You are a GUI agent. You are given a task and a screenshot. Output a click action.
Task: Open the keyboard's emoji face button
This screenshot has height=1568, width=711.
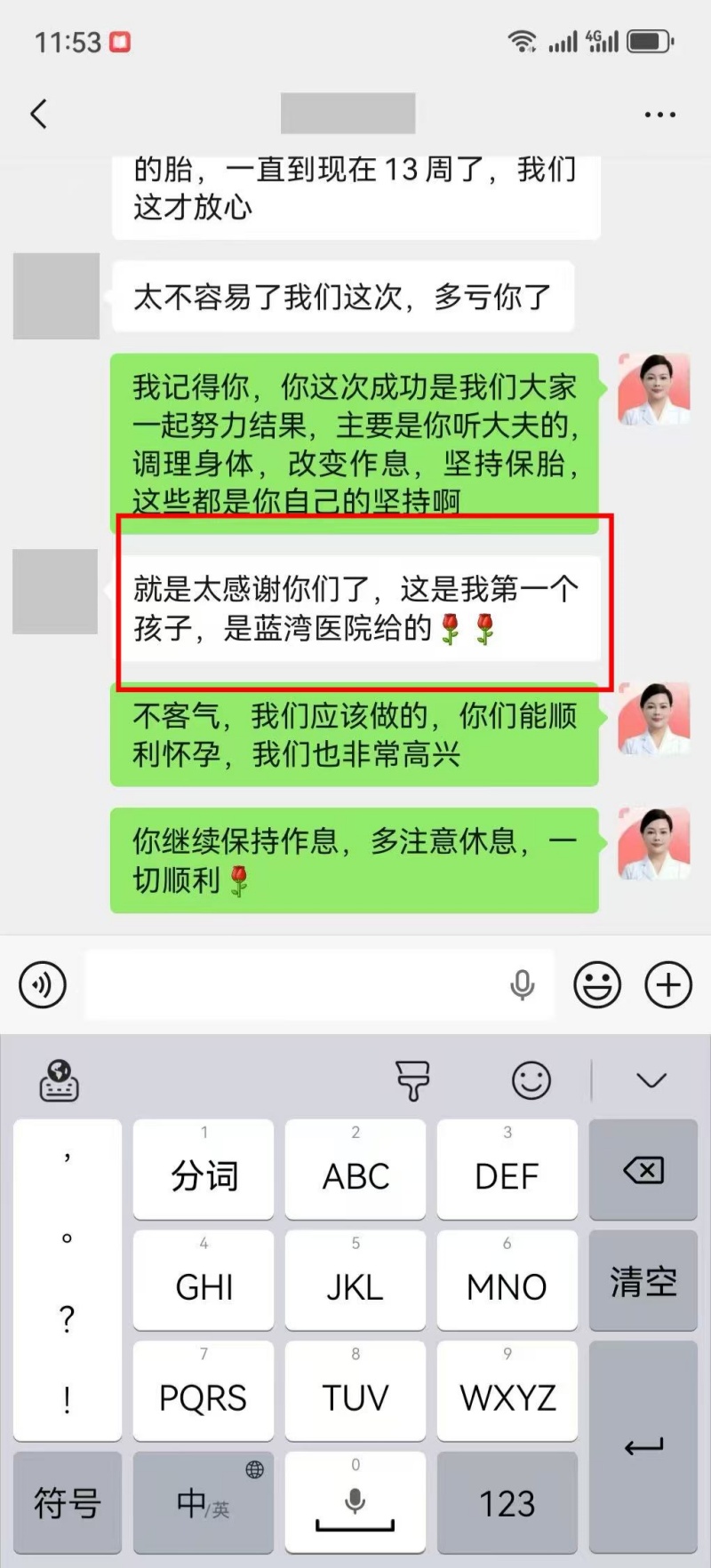coord(531,1080)
